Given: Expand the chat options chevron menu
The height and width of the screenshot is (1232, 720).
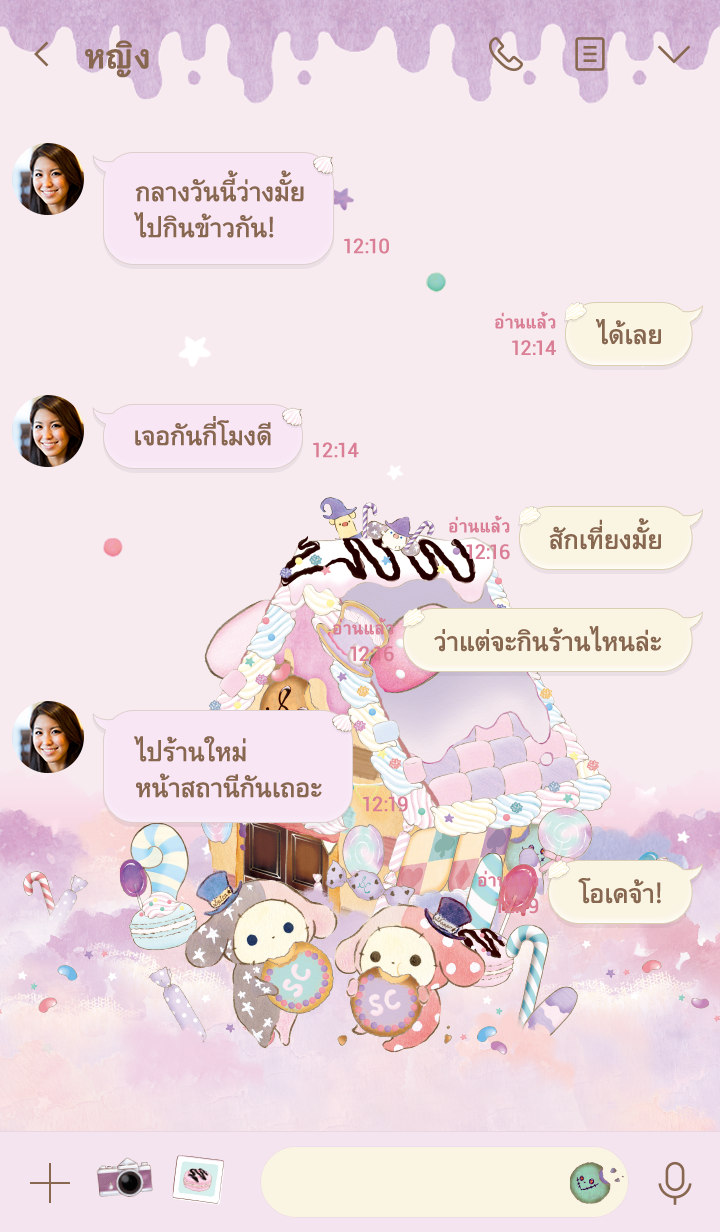Looking at the screenshot, I should [674, 54].
